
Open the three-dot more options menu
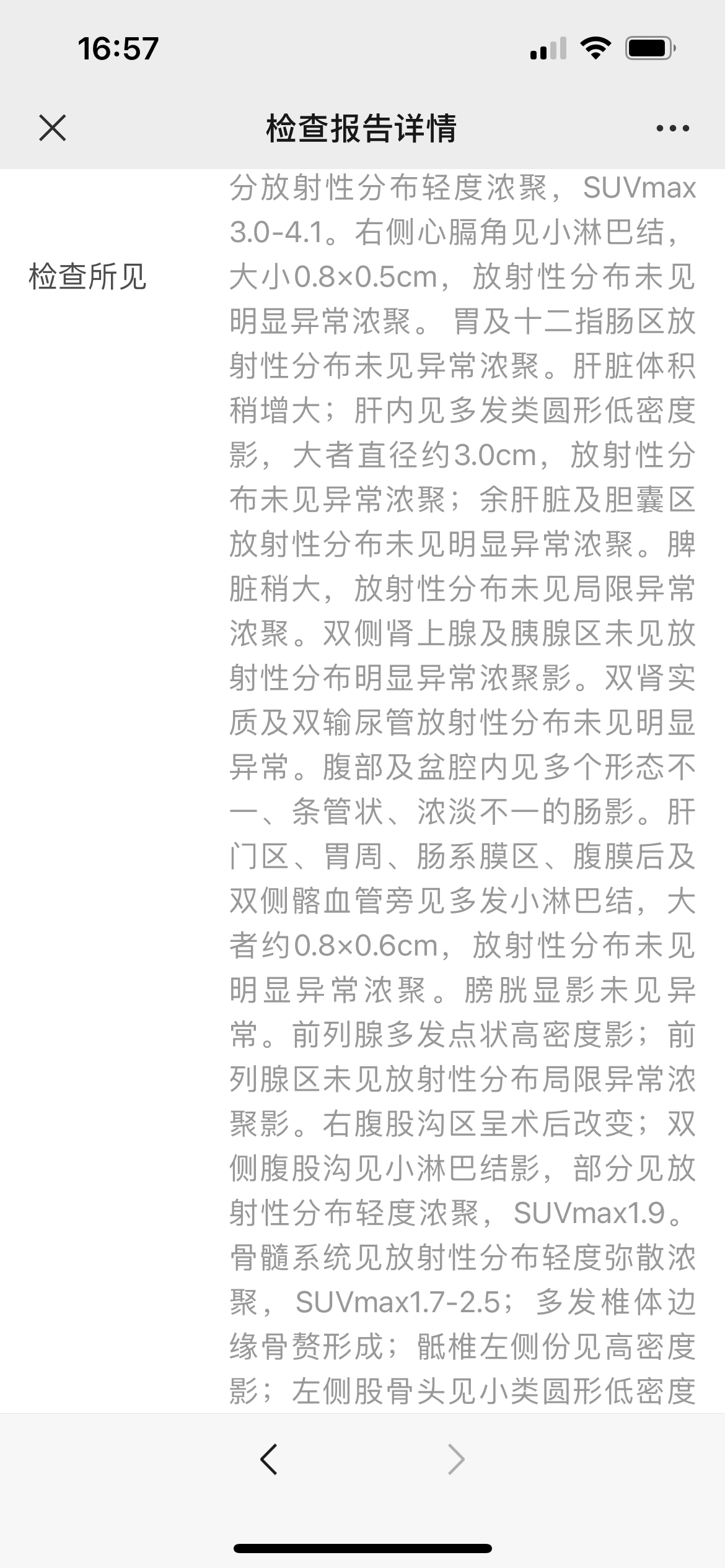672,129
